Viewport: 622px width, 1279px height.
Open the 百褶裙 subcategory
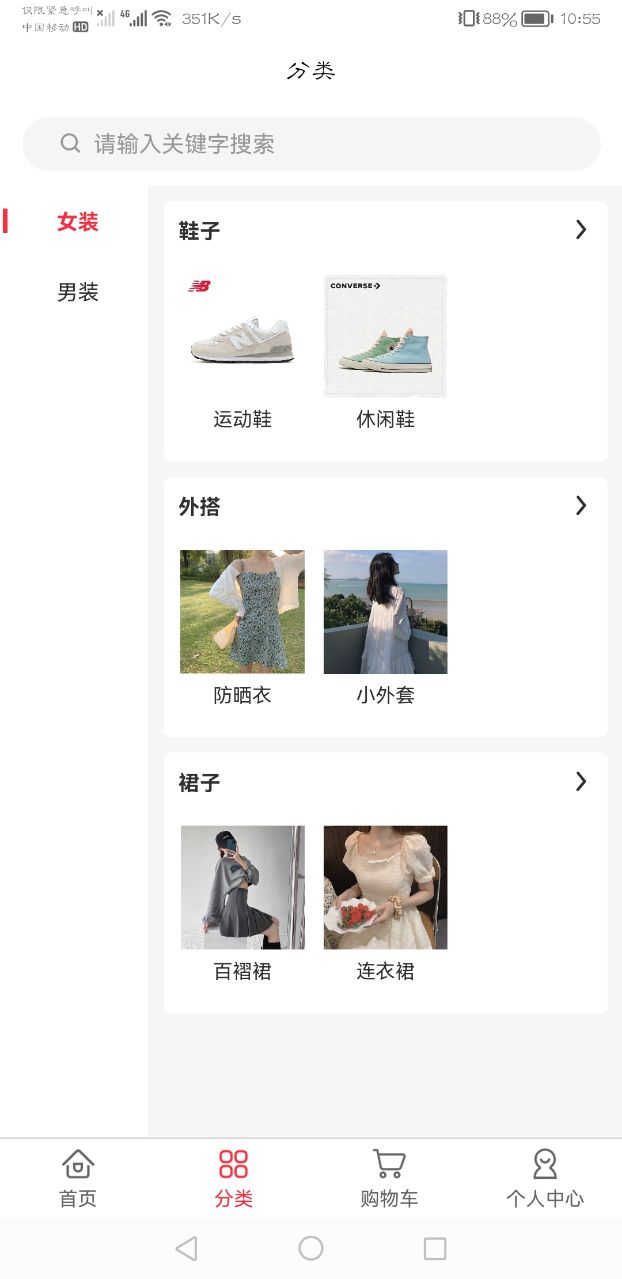(x=242, y=900)
